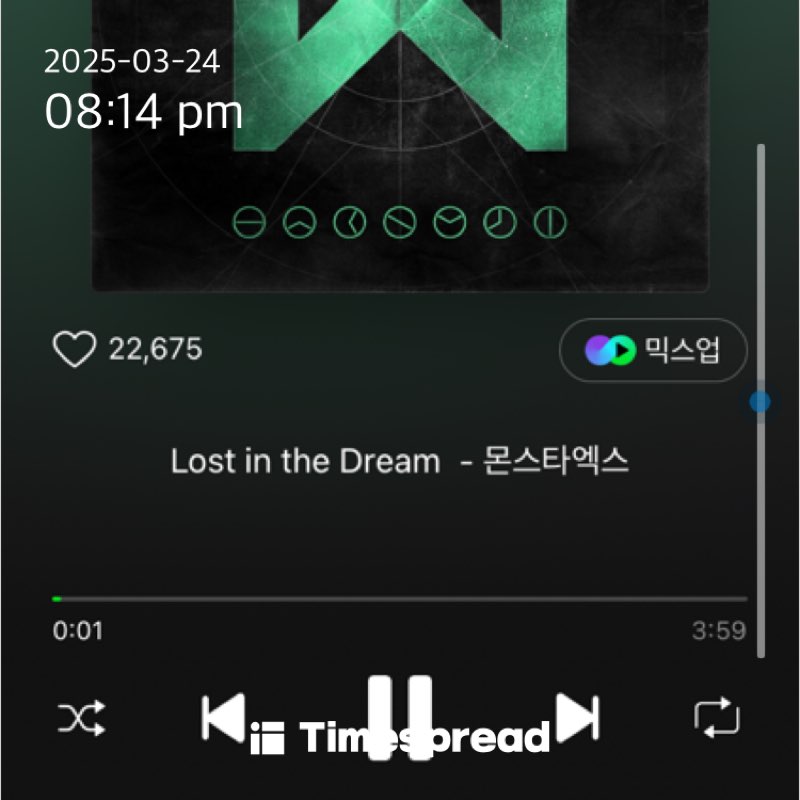Toggle repeat mode

(x=717, y=717)
